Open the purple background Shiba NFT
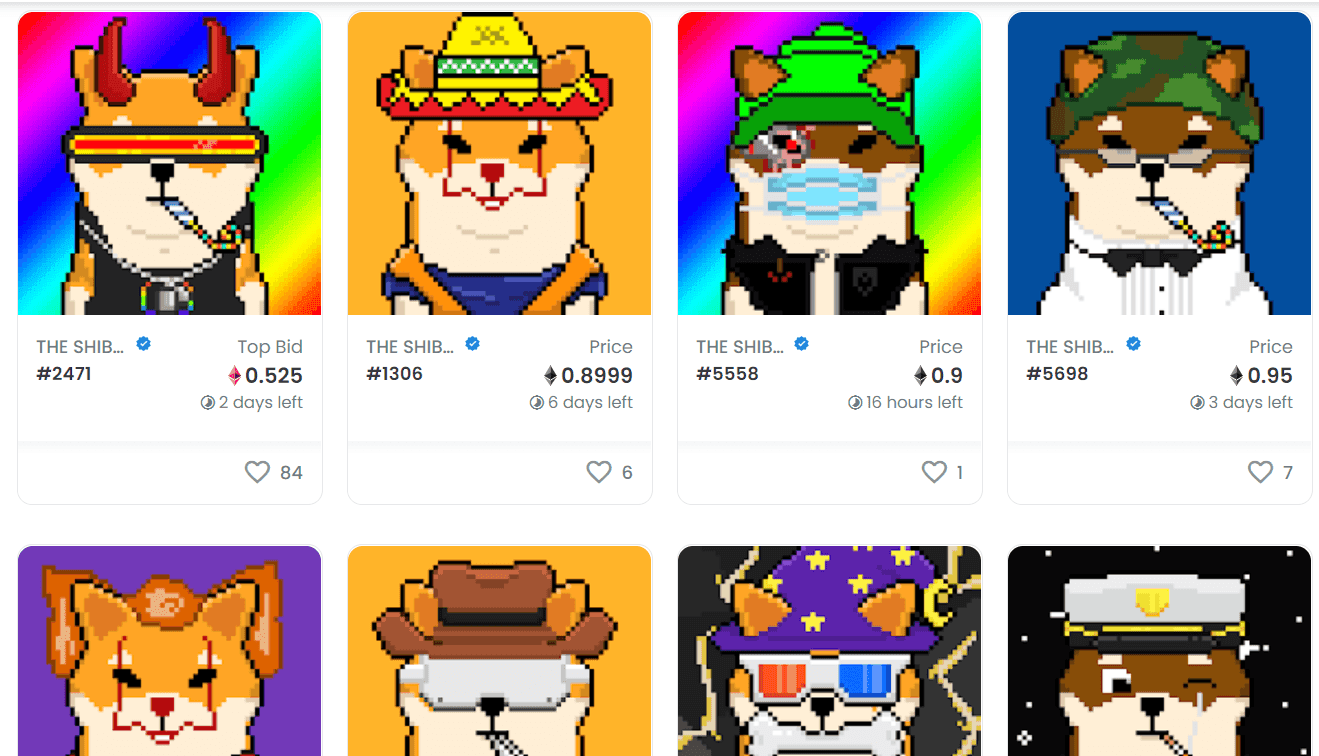 pos(169,652)
